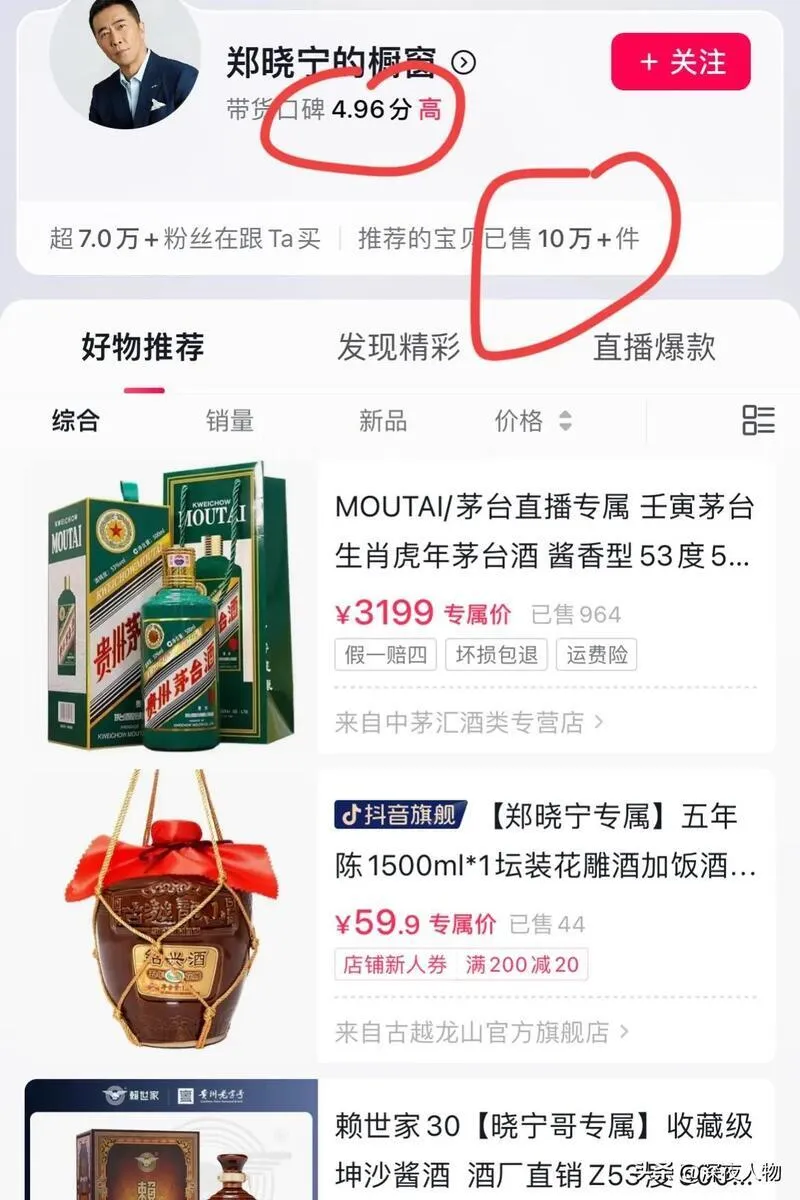Sort products by 新品
800x1200 pixels.
point(383,421)
